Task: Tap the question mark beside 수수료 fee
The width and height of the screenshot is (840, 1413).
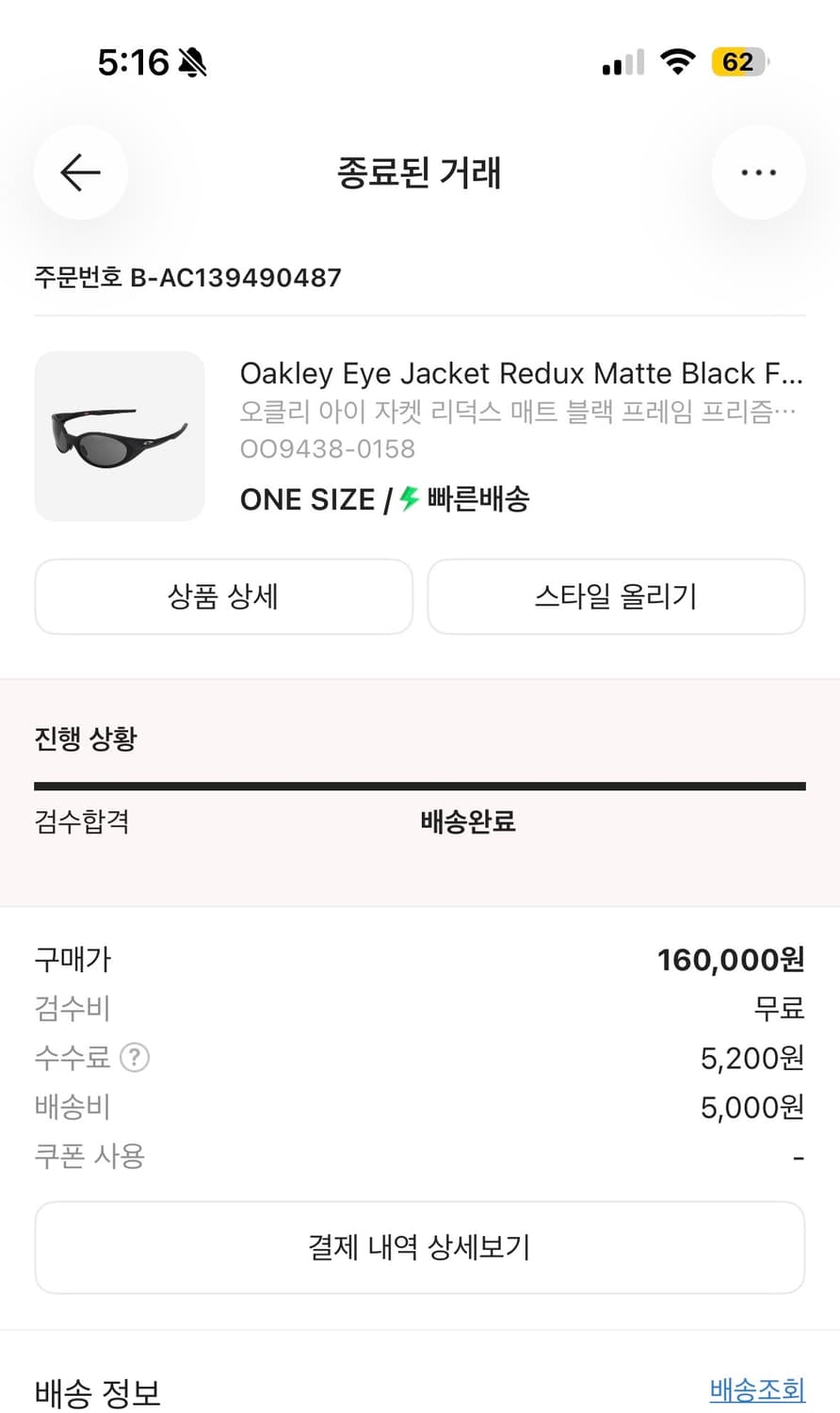Action: (136, 1058)
